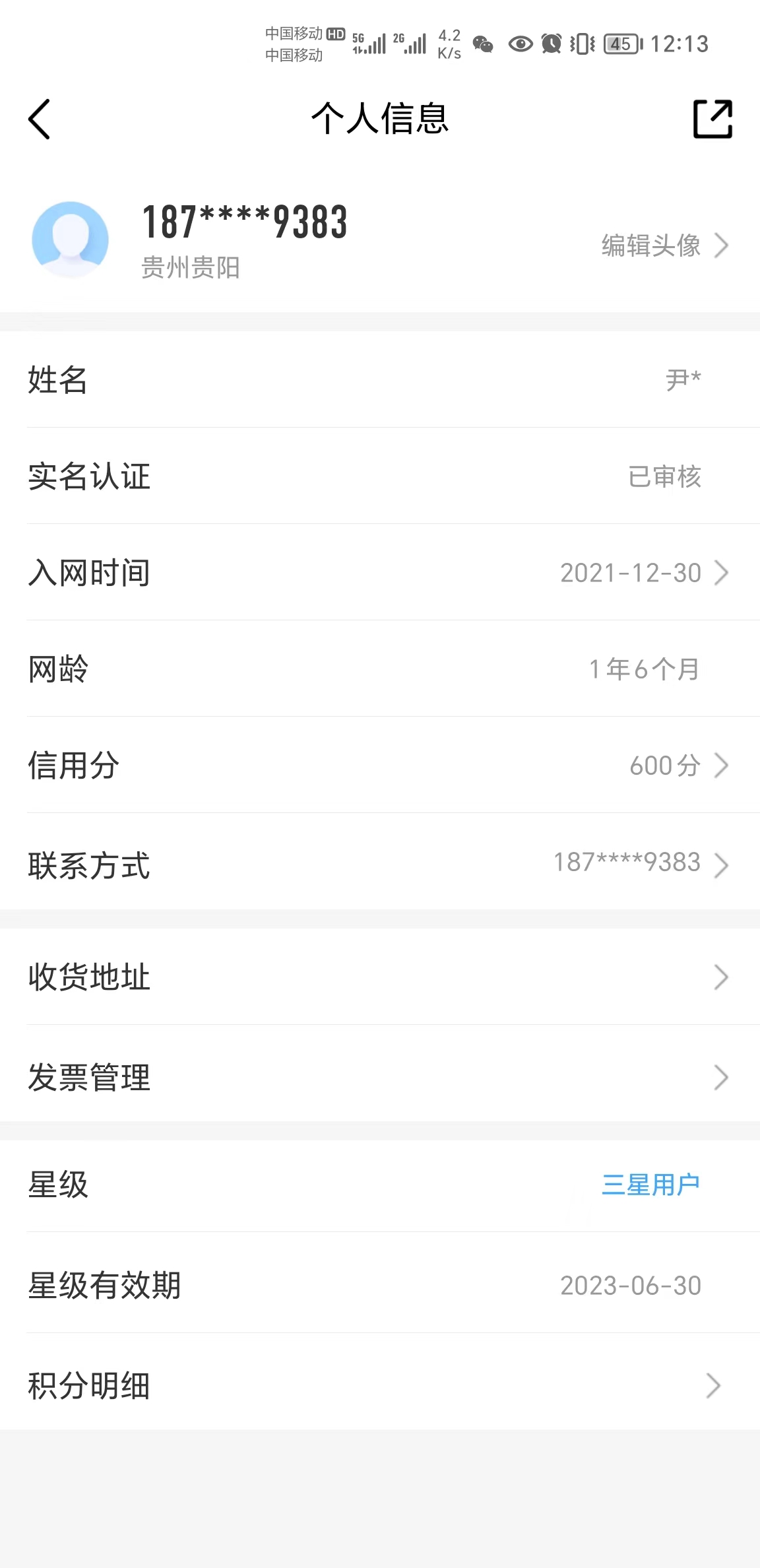Tap the 三星用户 star level link
The image size is (760, 1568).
tap(650, 1185)
